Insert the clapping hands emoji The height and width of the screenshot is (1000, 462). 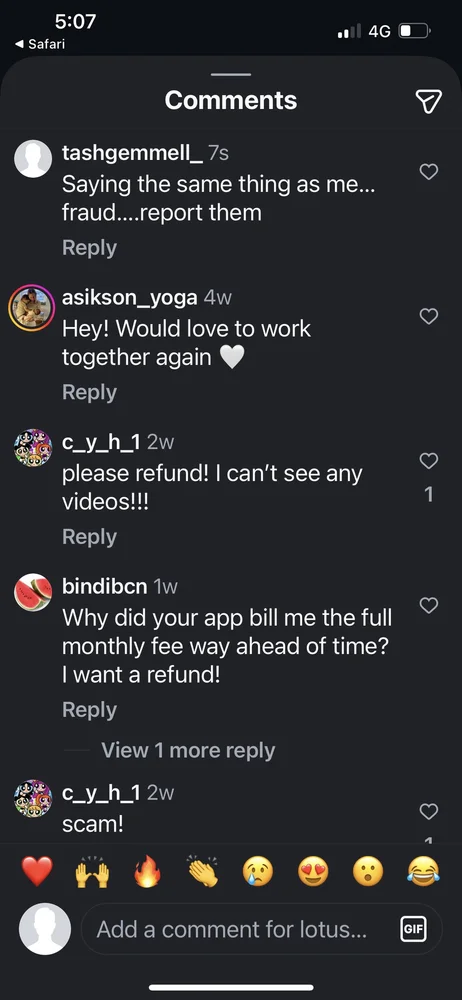click(x=203, y=871)
